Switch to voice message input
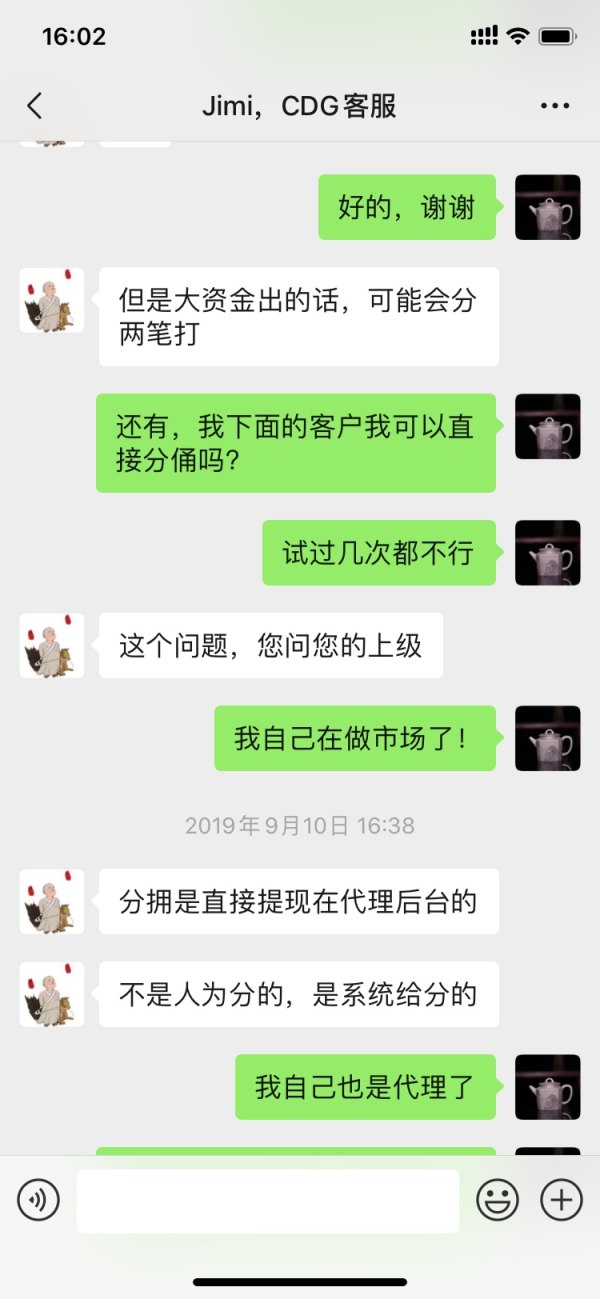600x1299 pixels. pos(39,1200)
